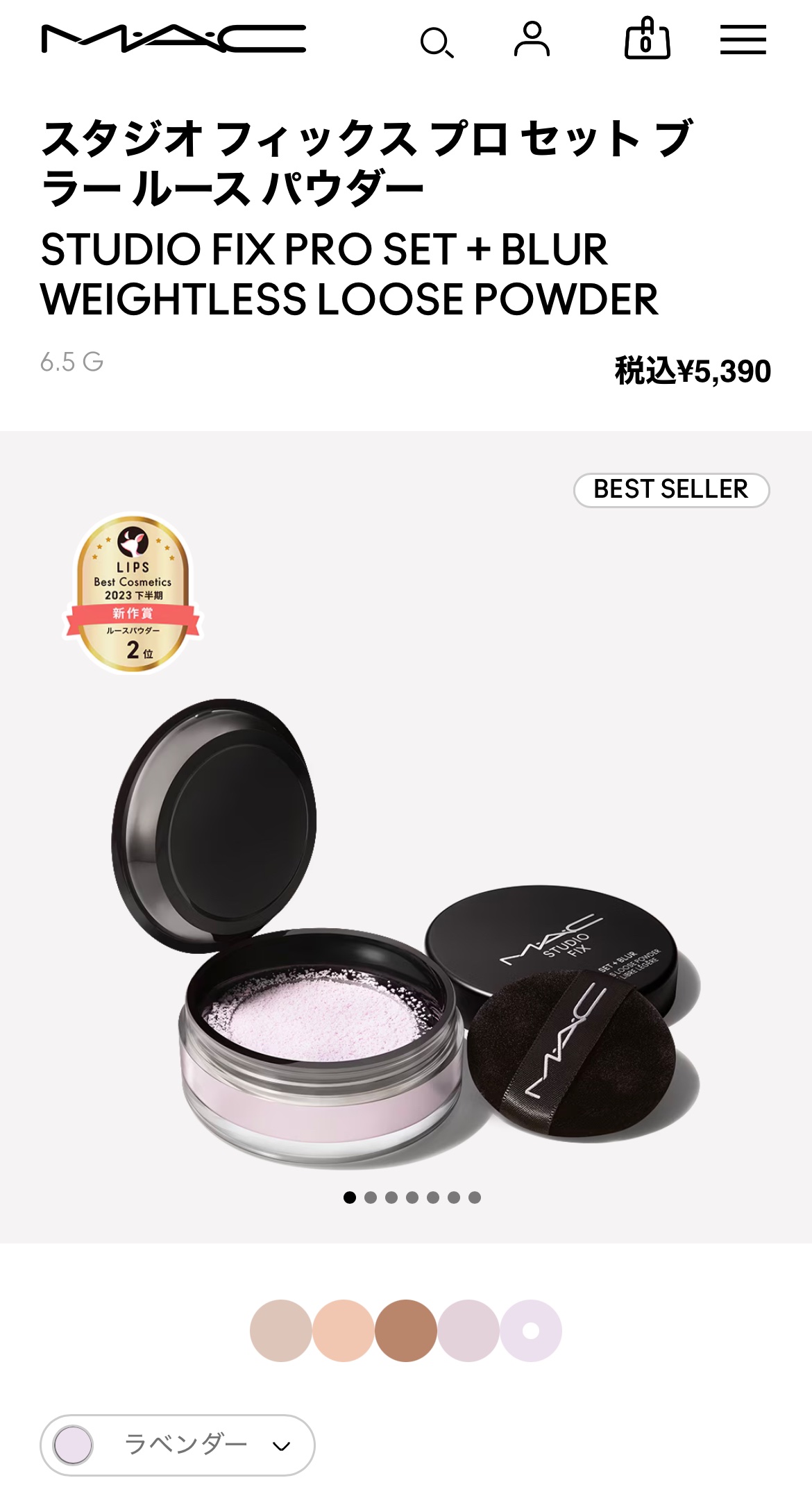
Task: Open the account profile icon
Action: point(532,40)
